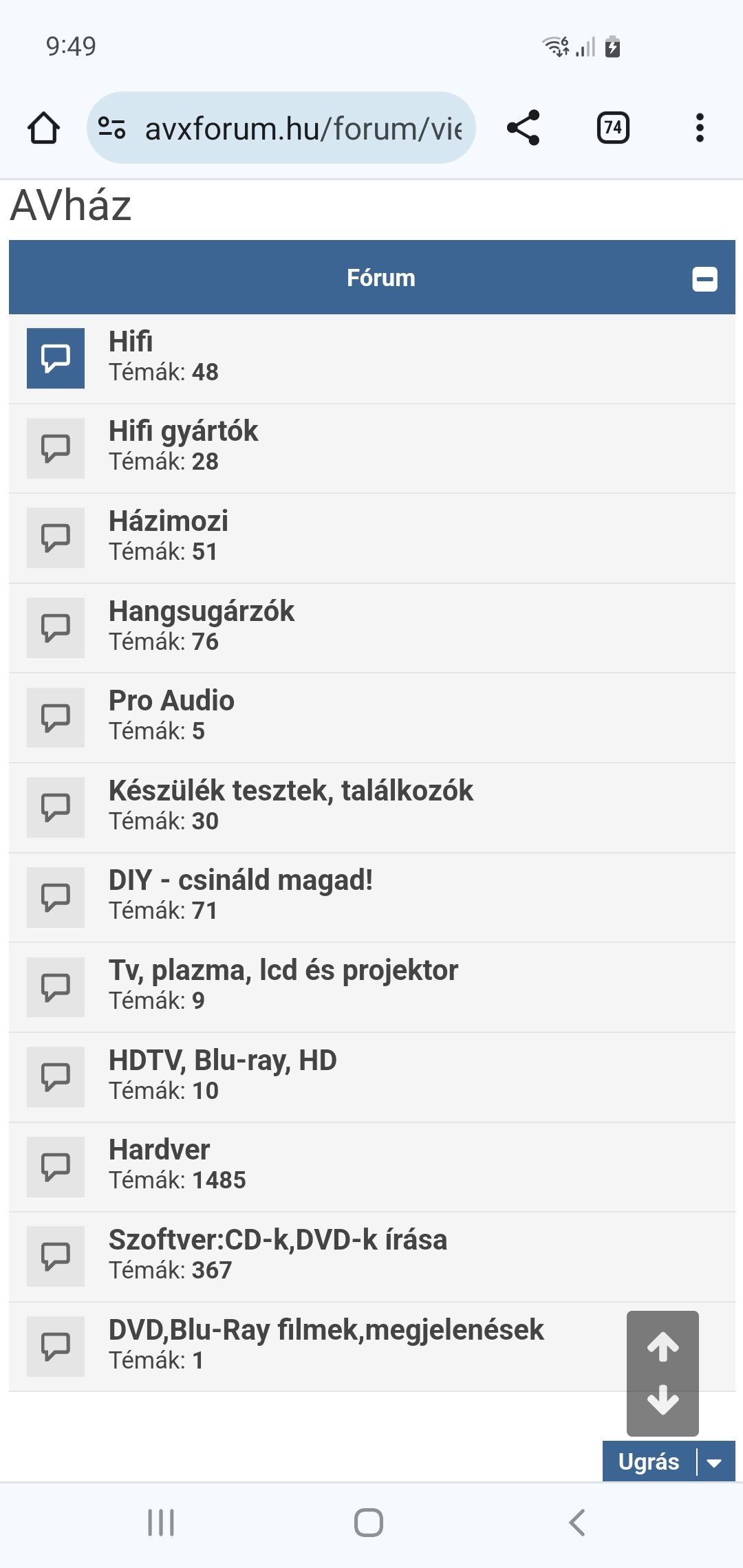Share this forum page
This screenshot has height=1568, width=743.
tap(523, 128)
